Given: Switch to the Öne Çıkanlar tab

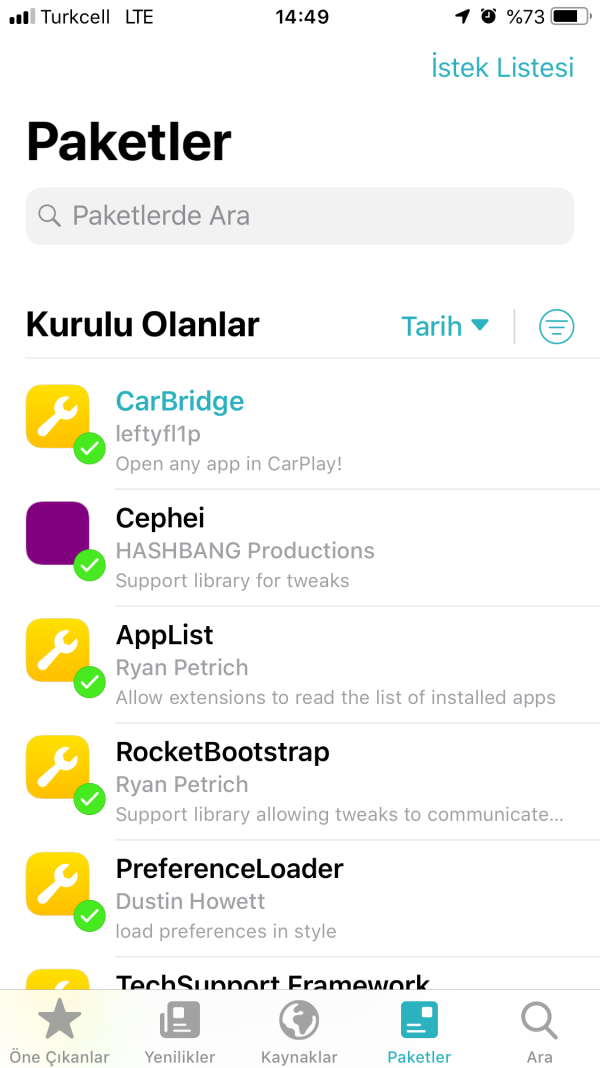Looking at the screenshot, I should tap(59, 1032).
